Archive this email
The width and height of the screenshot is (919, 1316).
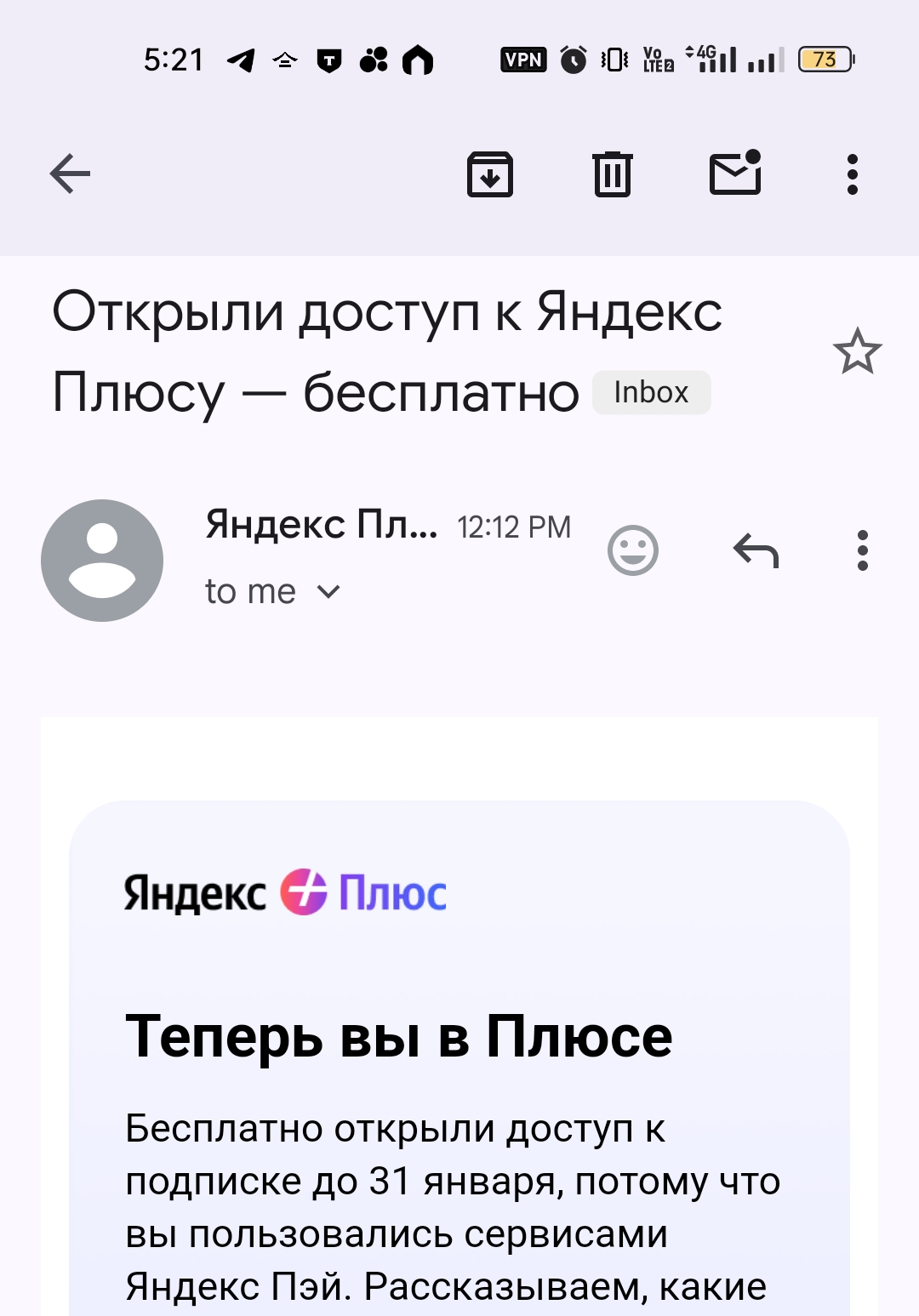[x=490, y=174]
